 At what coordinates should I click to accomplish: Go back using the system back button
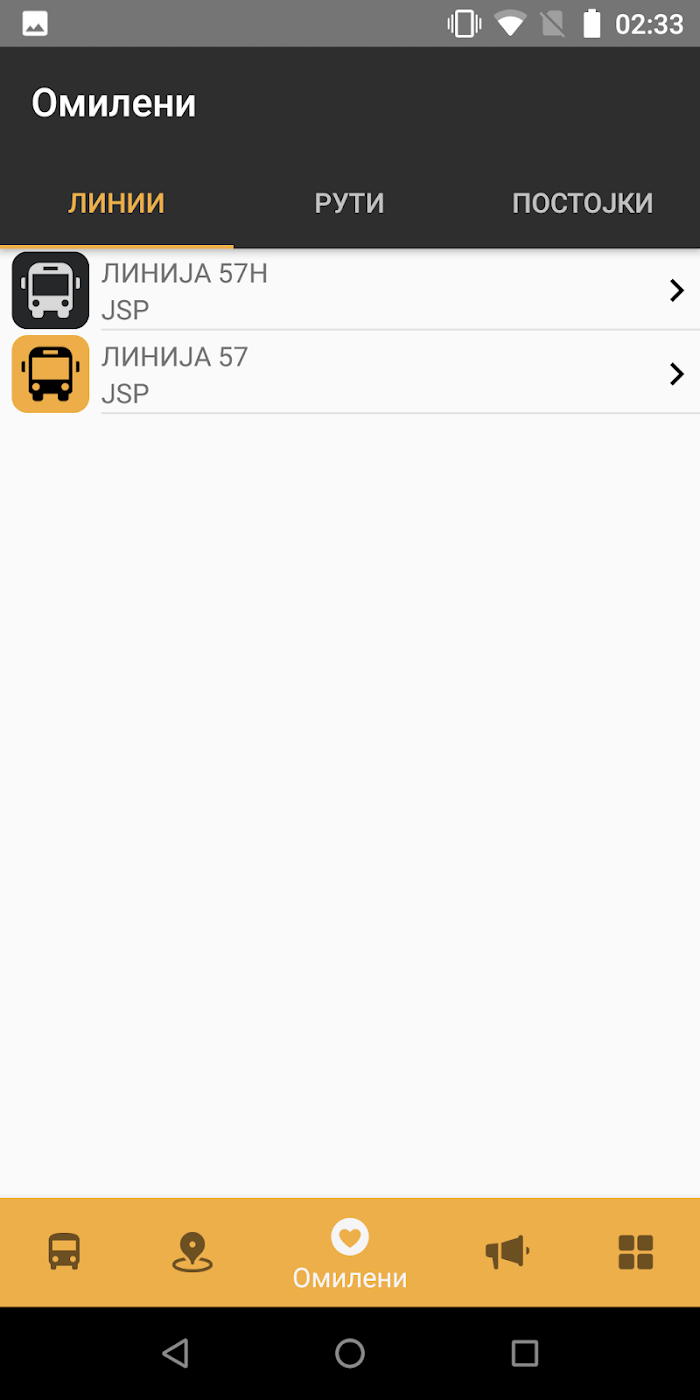(x=175, y=1353)
